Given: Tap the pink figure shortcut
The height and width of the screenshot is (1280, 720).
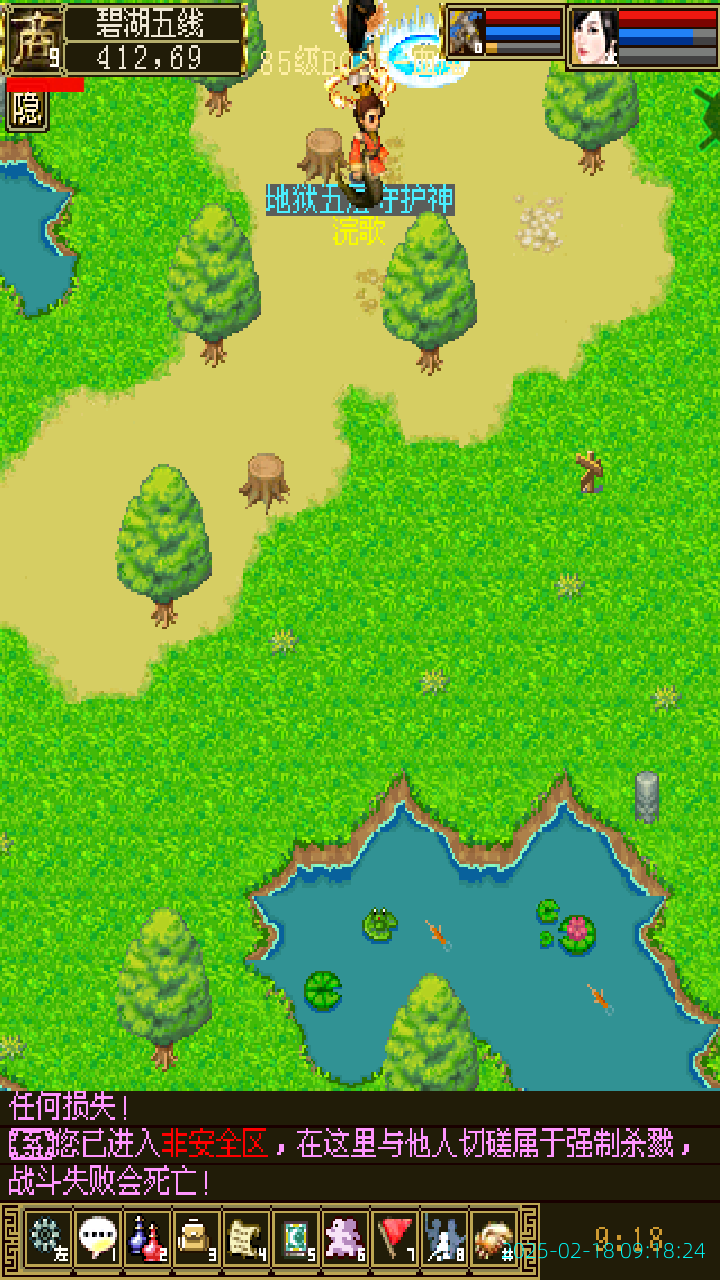Looking at the screenshot, I should 346,1238.
